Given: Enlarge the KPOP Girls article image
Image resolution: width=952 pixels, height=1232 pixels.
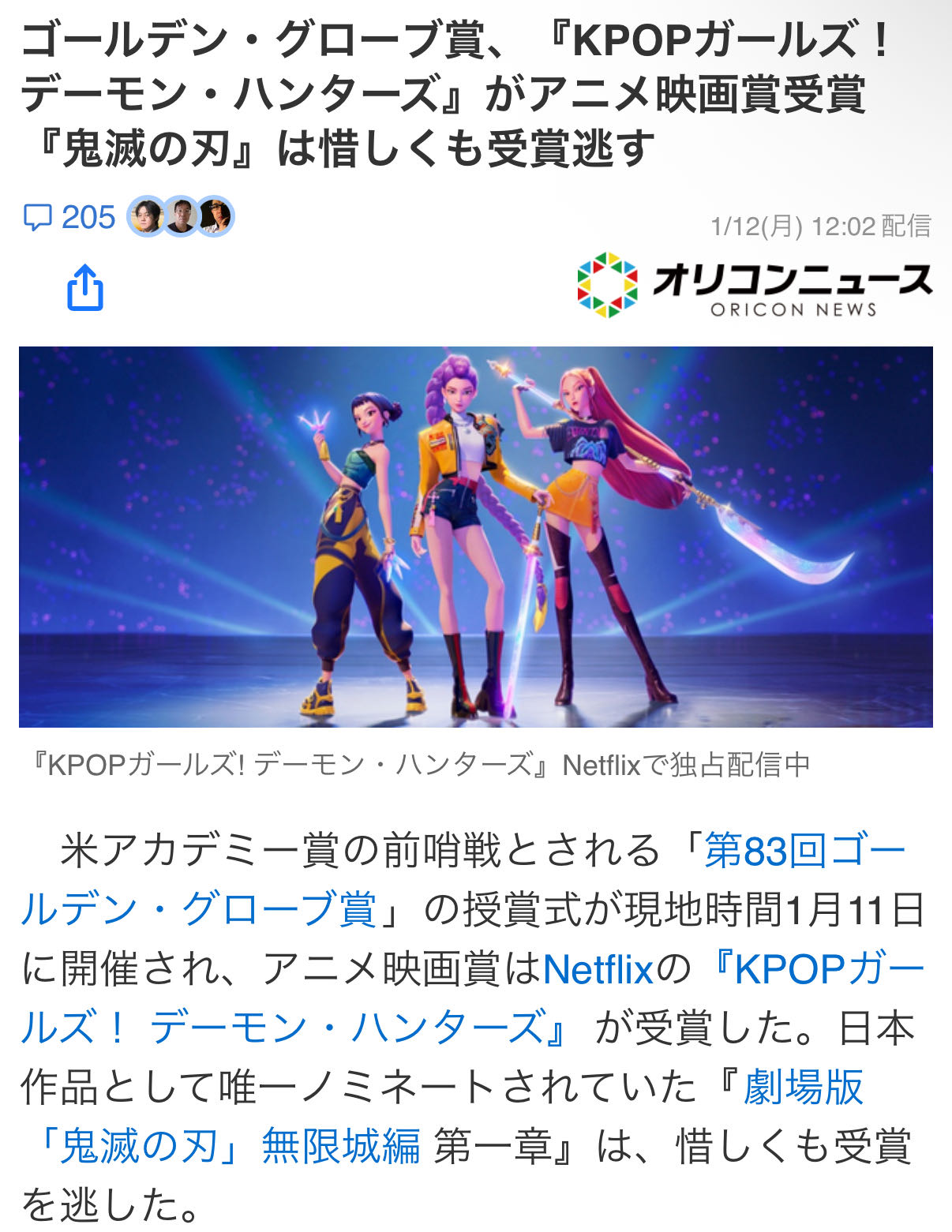Looking at the screenshot, I should click(475, 537).
